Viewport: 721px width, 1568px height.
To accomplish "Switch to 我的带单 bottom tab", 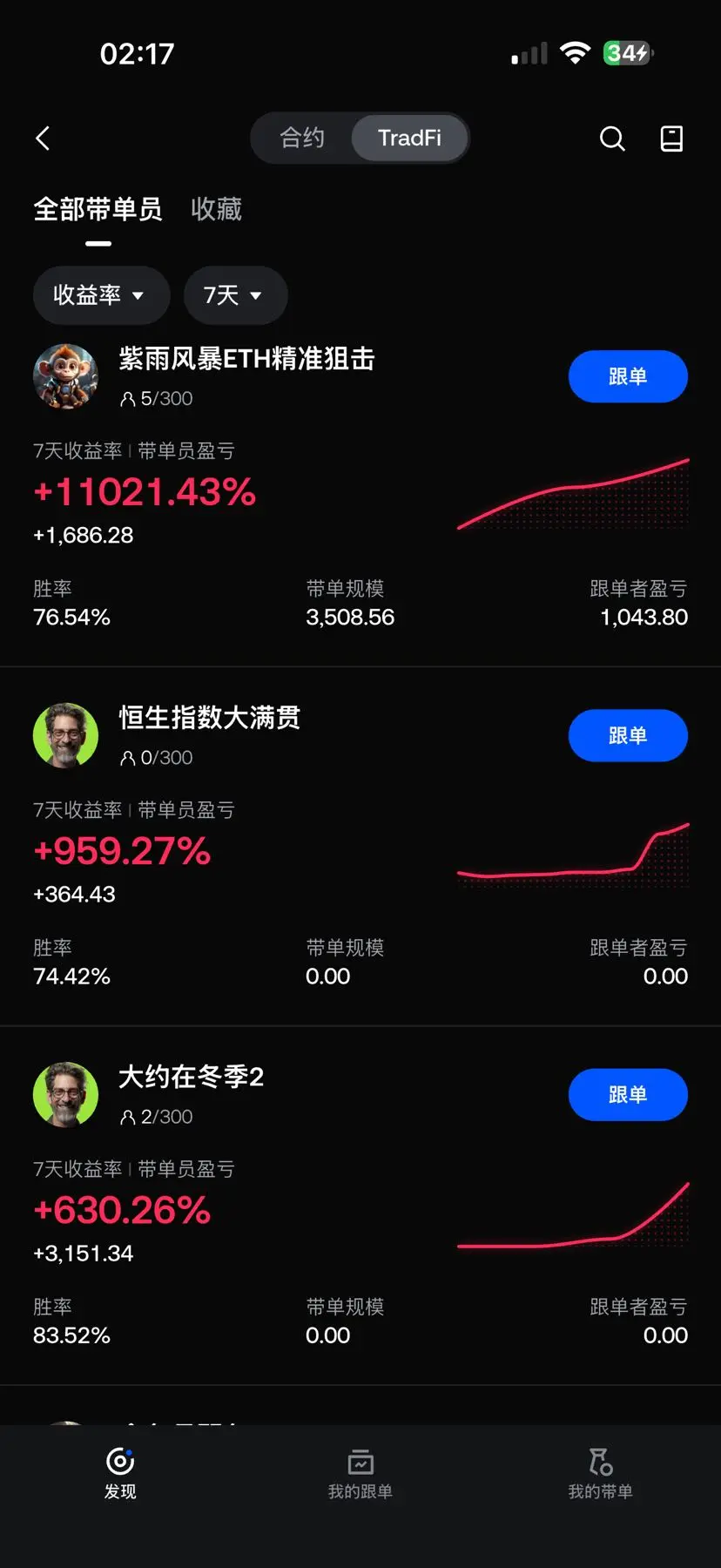I will coord(601,1474).
